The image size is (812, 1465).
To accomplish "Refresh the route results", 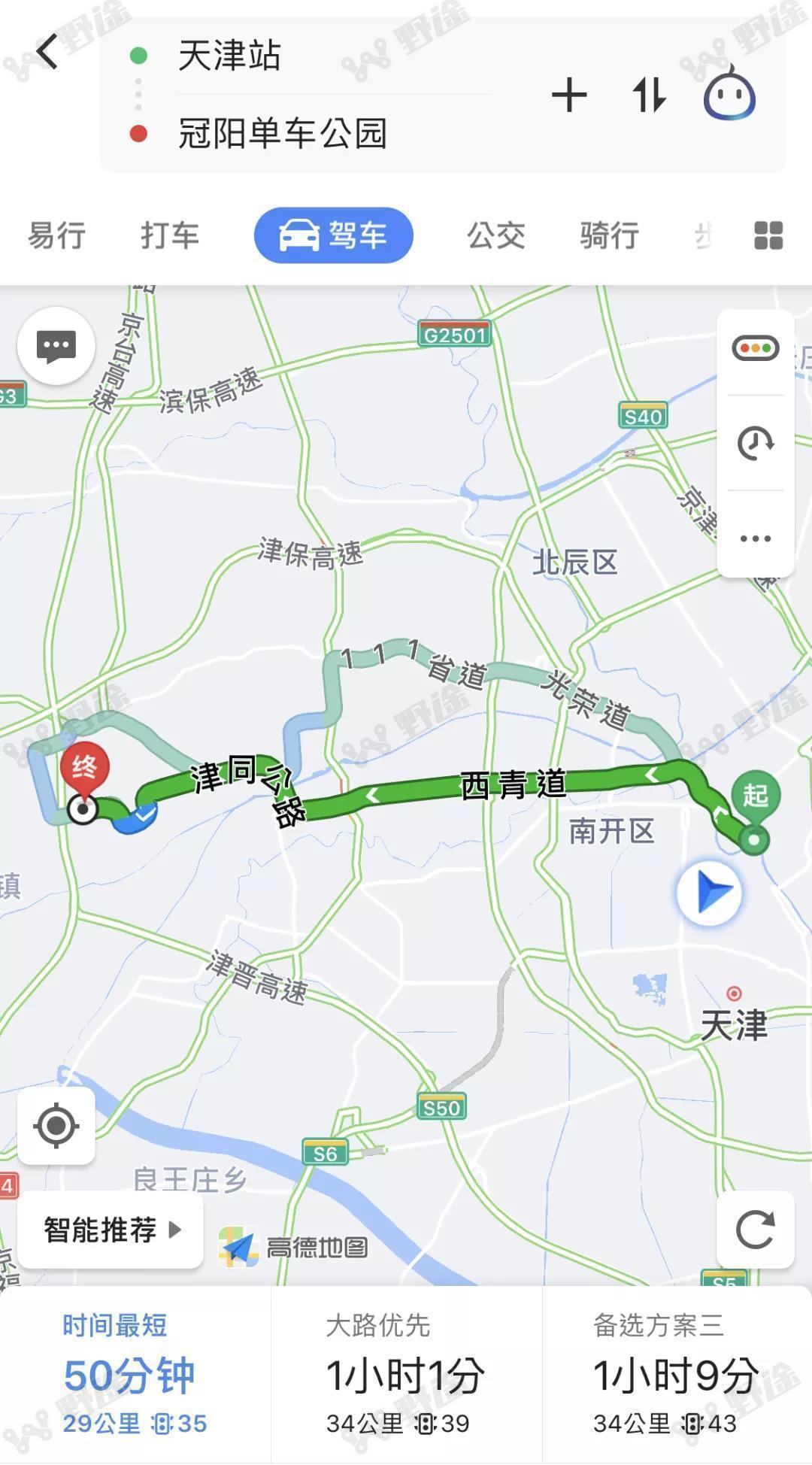I will click(x=756, y=1230).
